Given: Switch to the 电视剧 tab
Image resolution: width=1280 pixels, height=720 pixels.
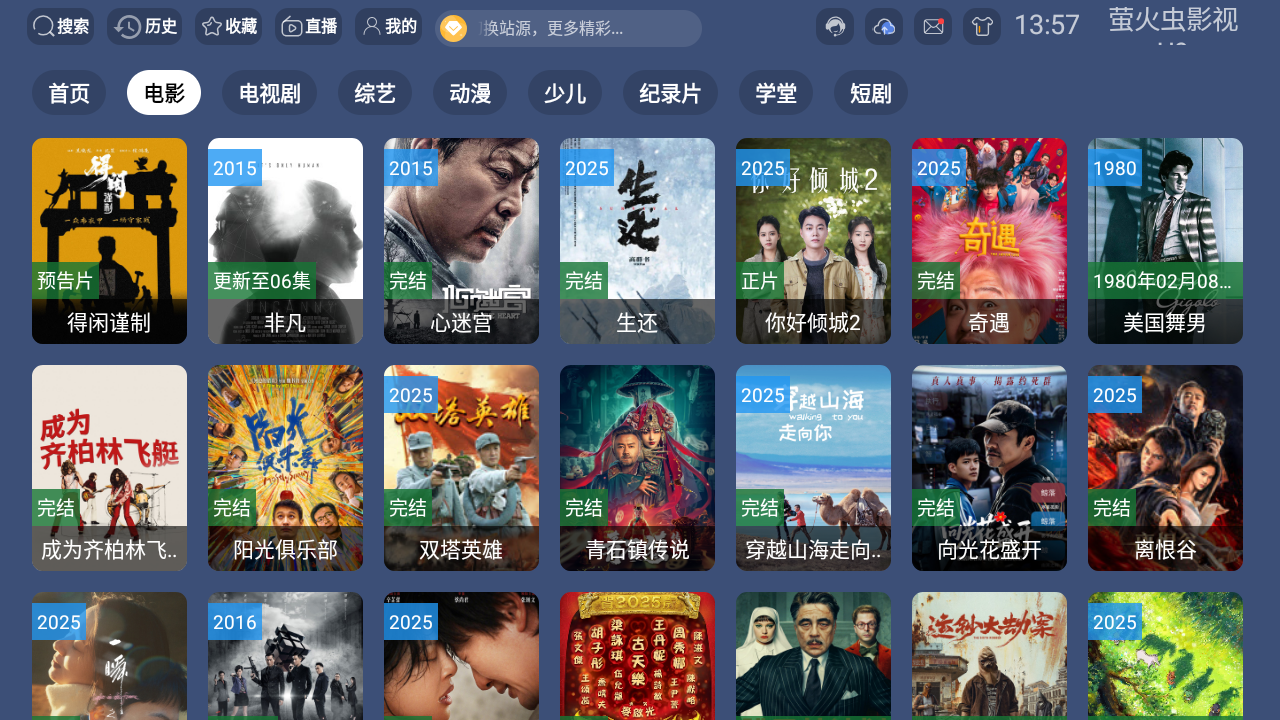Looking at the screenshot, I should click(269, 93).
